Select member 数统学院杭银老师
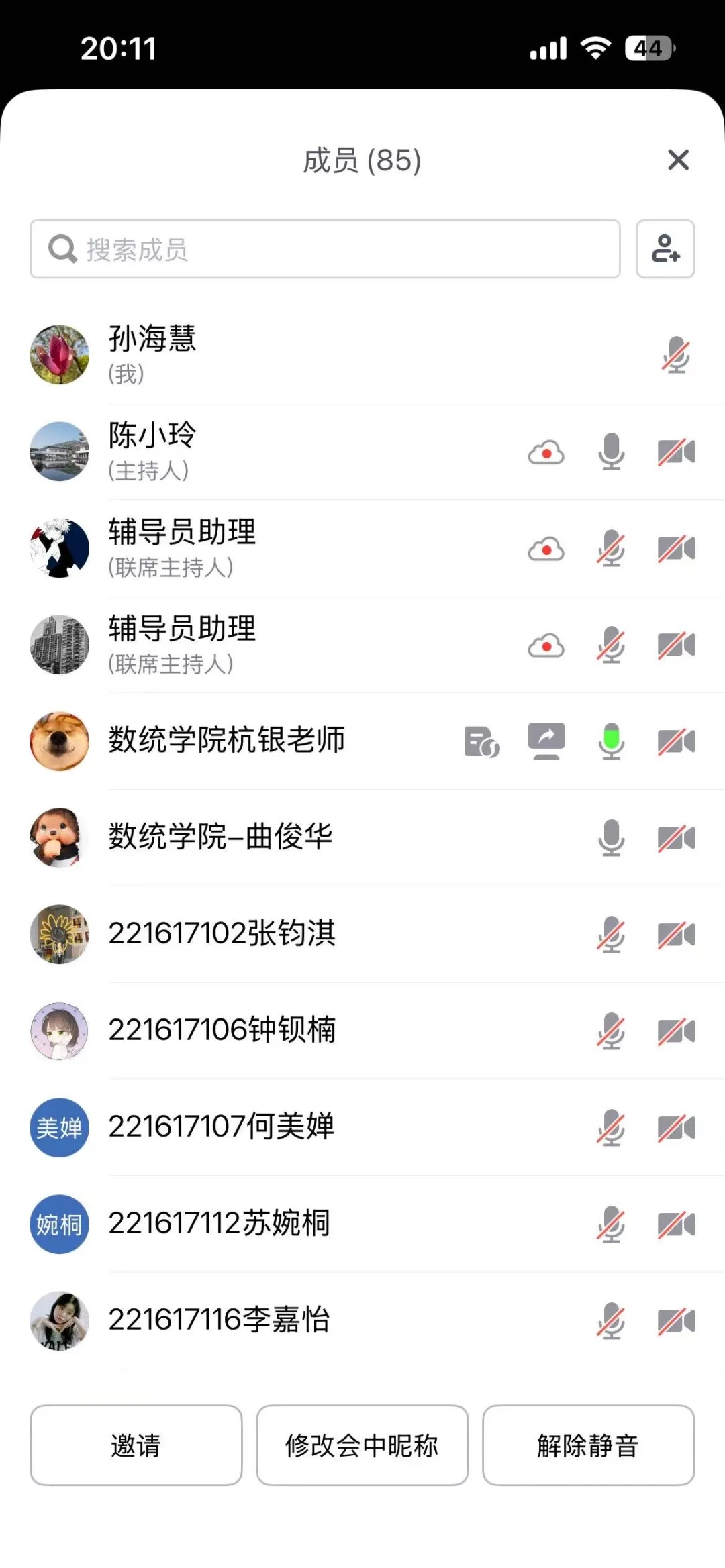This screenshot has width=725, height=1568. click(x=227, y=741)
